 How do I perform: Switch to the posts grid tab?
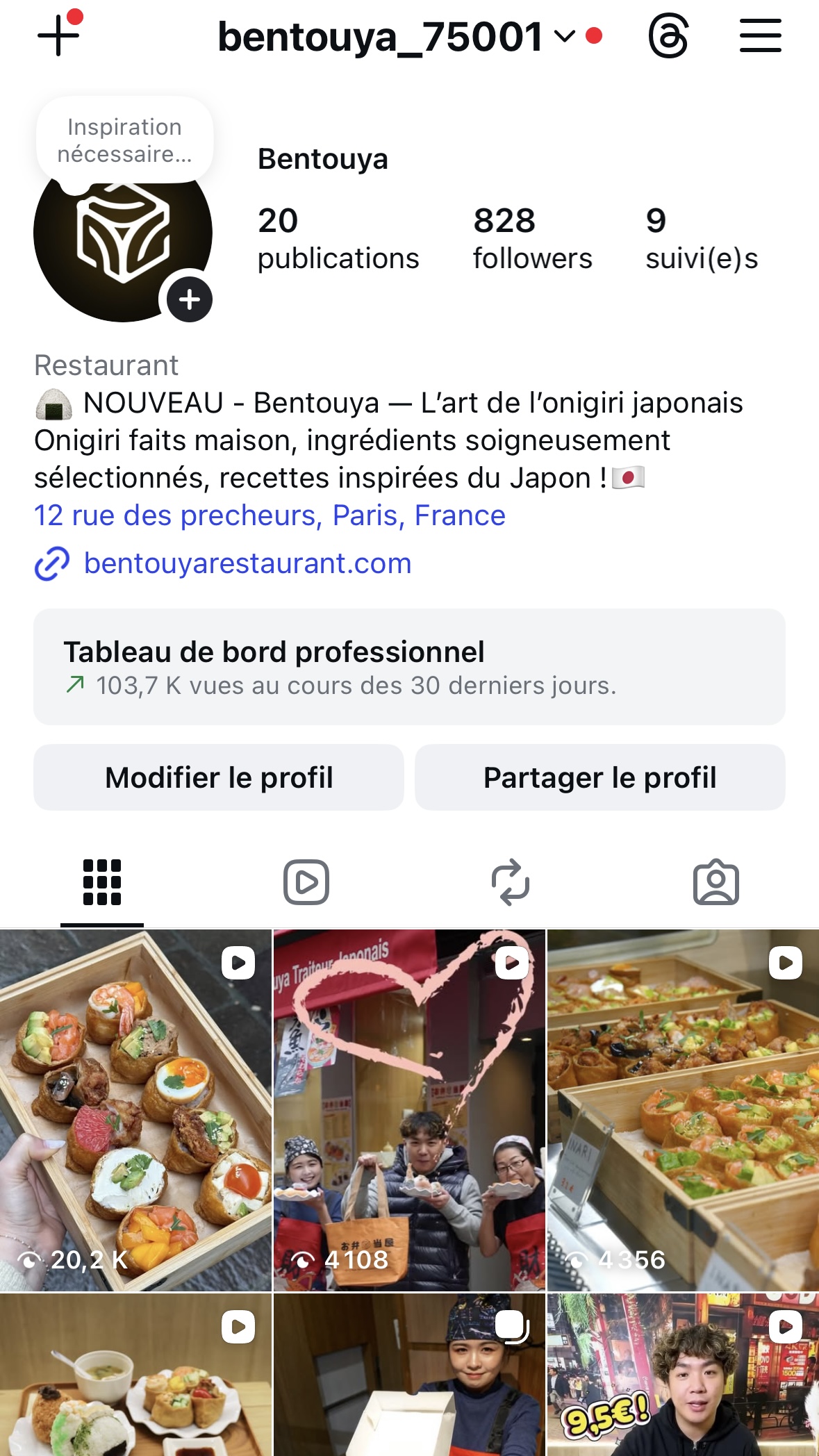[102, 883]
